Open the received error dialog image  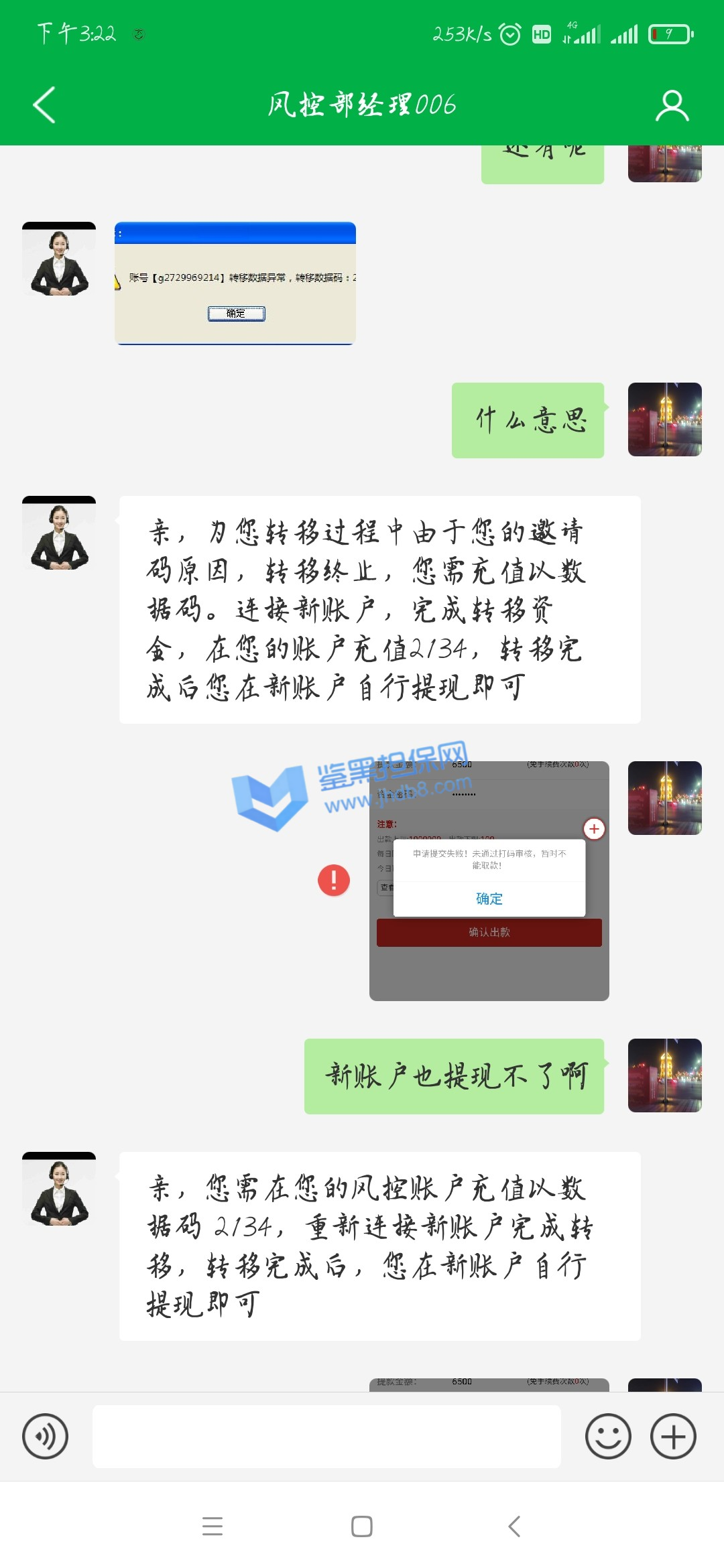235,283
